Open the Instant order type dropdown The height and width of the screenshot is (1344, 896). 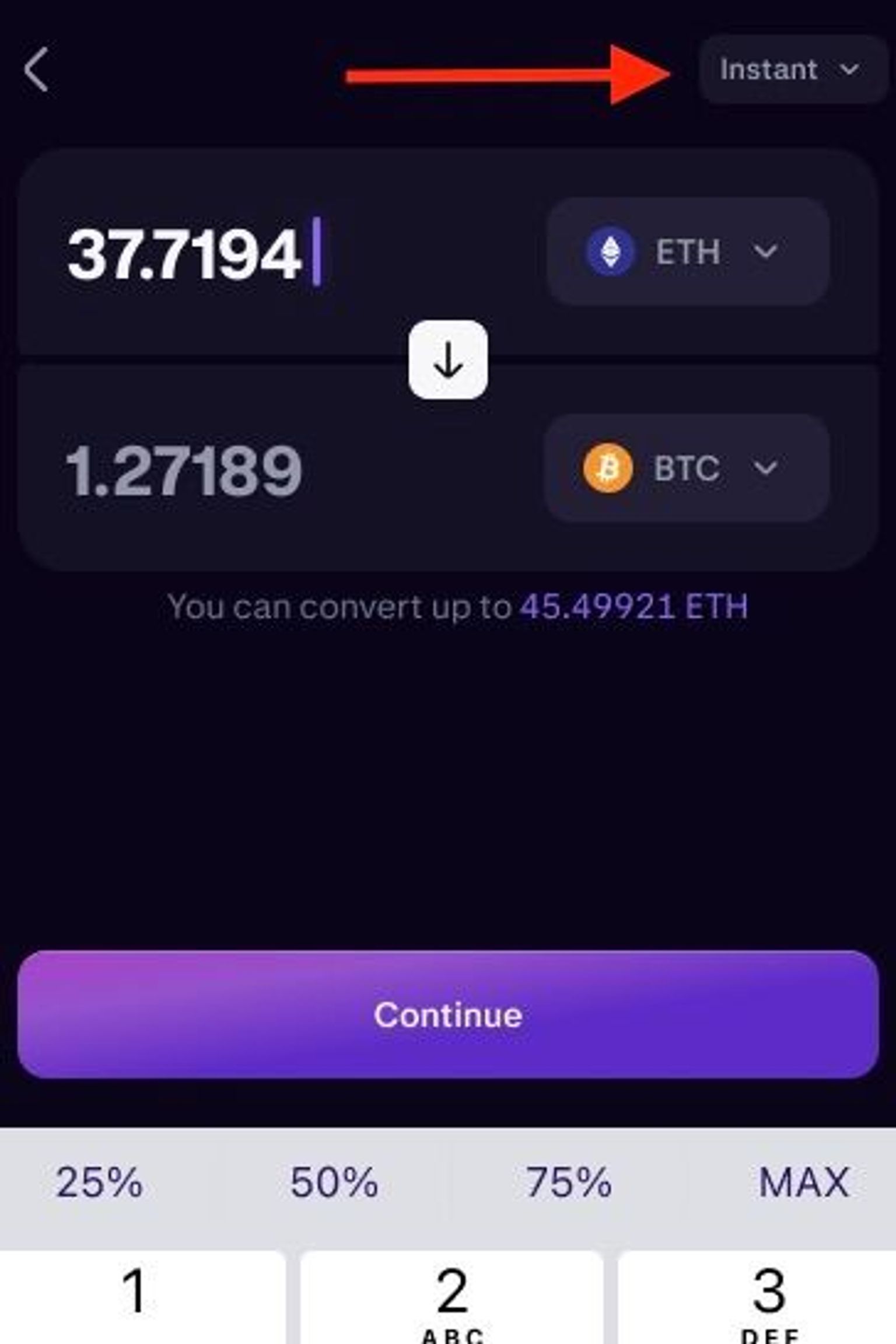792,70
